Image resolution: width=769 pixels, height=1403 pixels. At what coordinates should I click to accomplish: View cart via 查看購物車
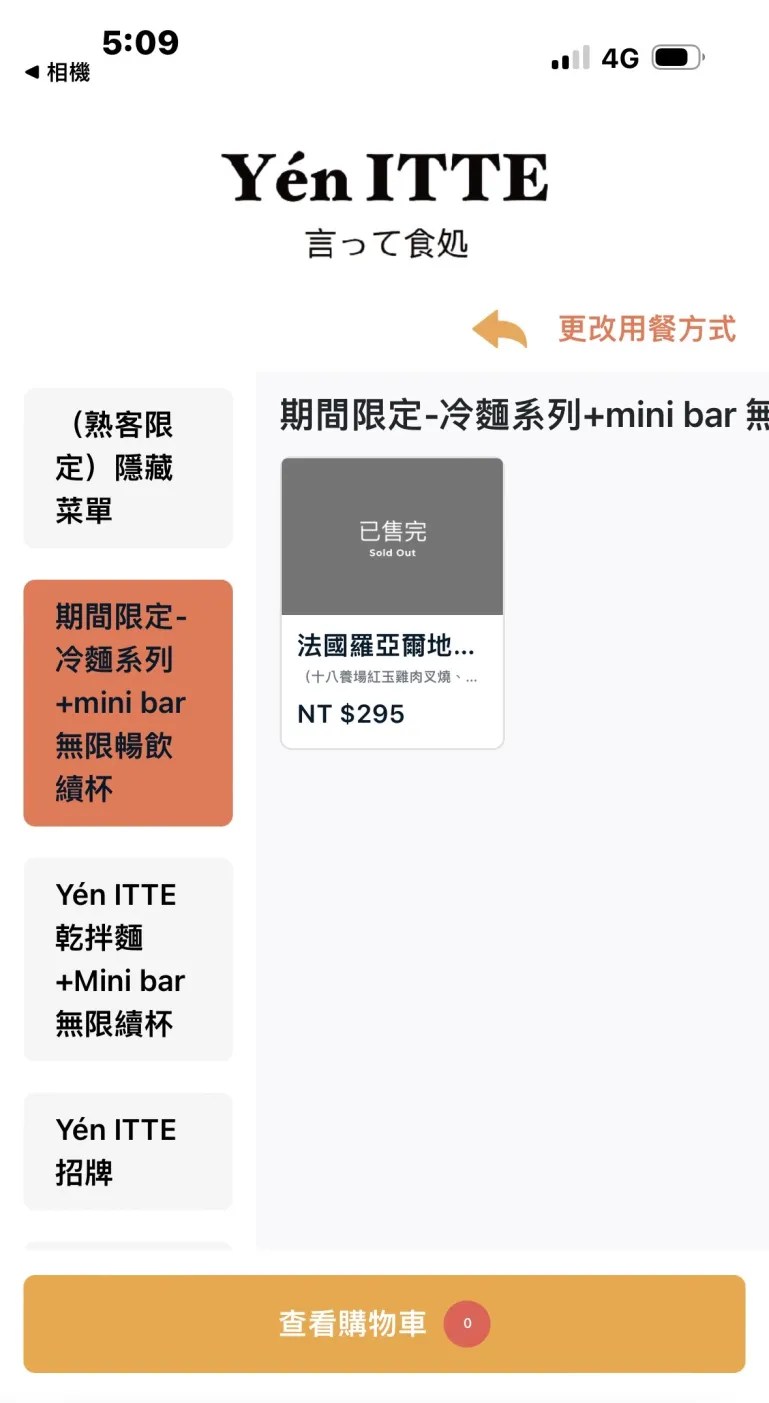pyautogui.click(x=384, y=1324)
